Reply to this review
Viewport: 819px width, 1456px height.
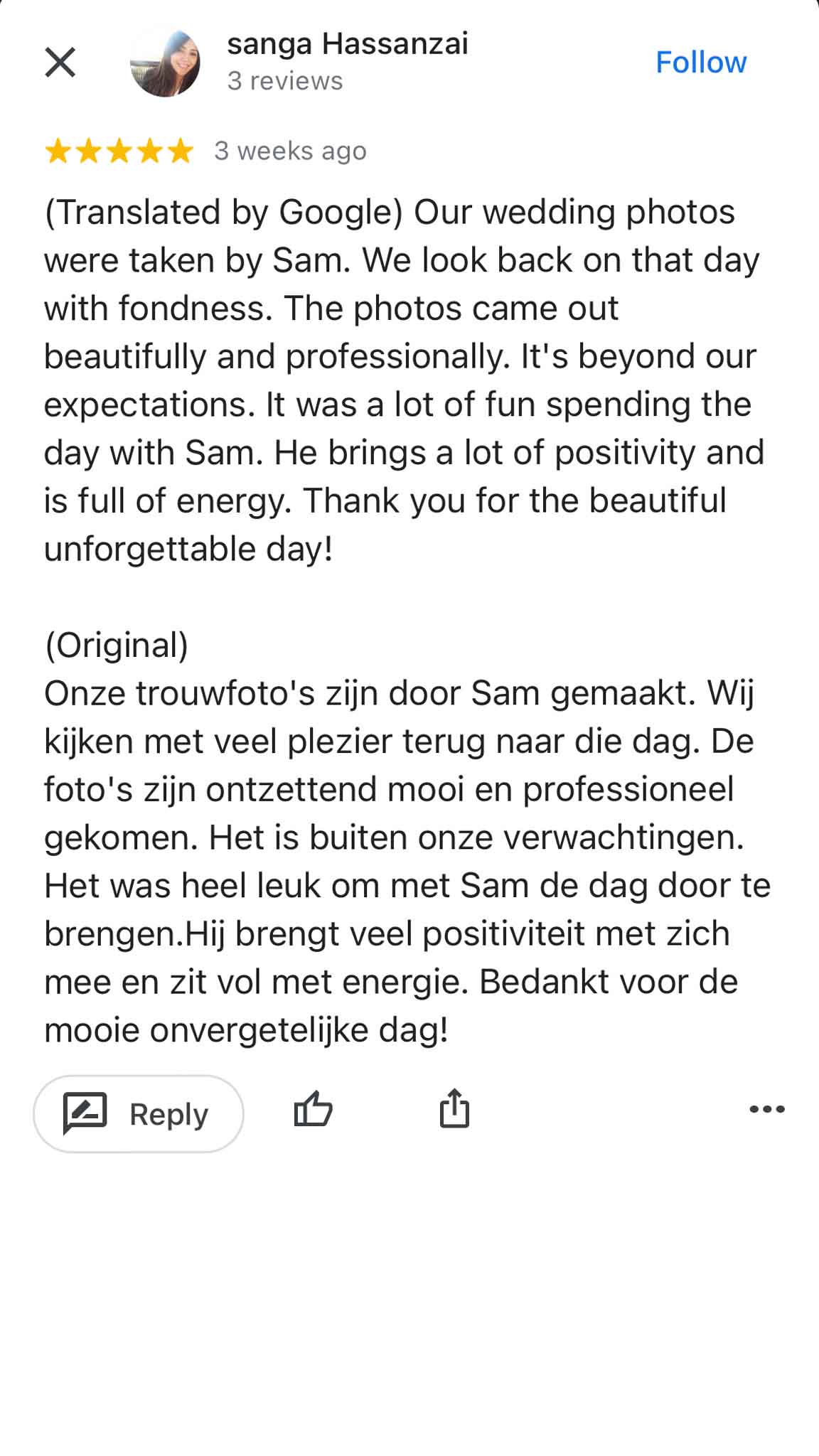tap(139, 1113)
